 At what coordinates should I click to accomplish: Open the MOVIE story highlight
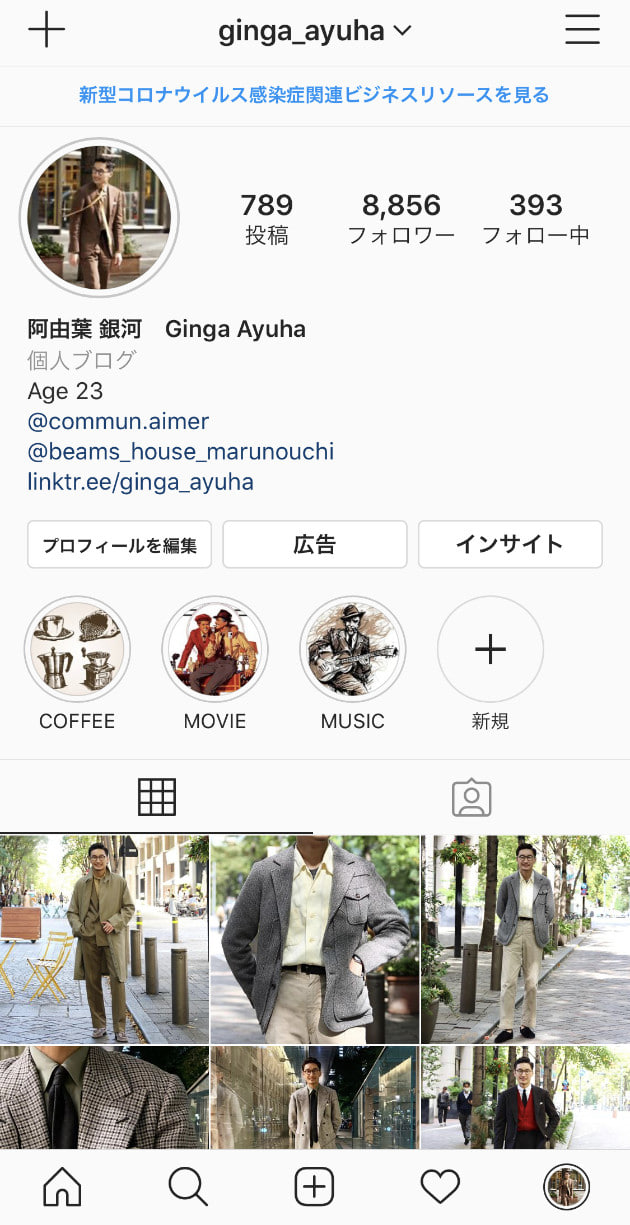coord(215,650)
